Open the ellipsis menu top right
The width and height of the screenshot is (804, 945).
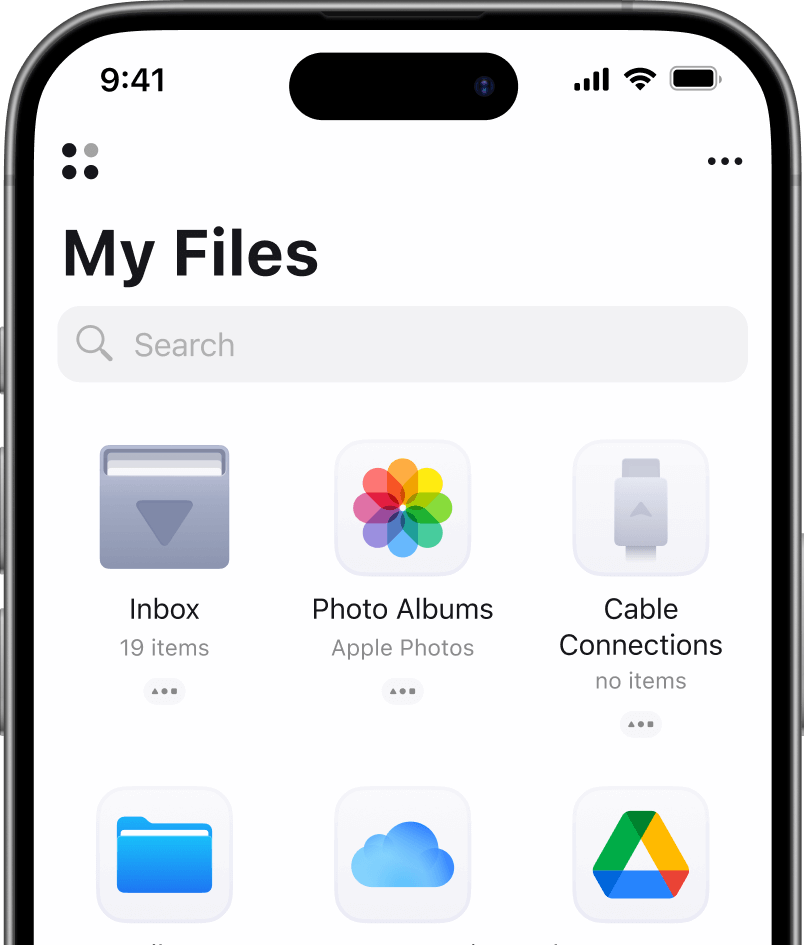point(724,161)
